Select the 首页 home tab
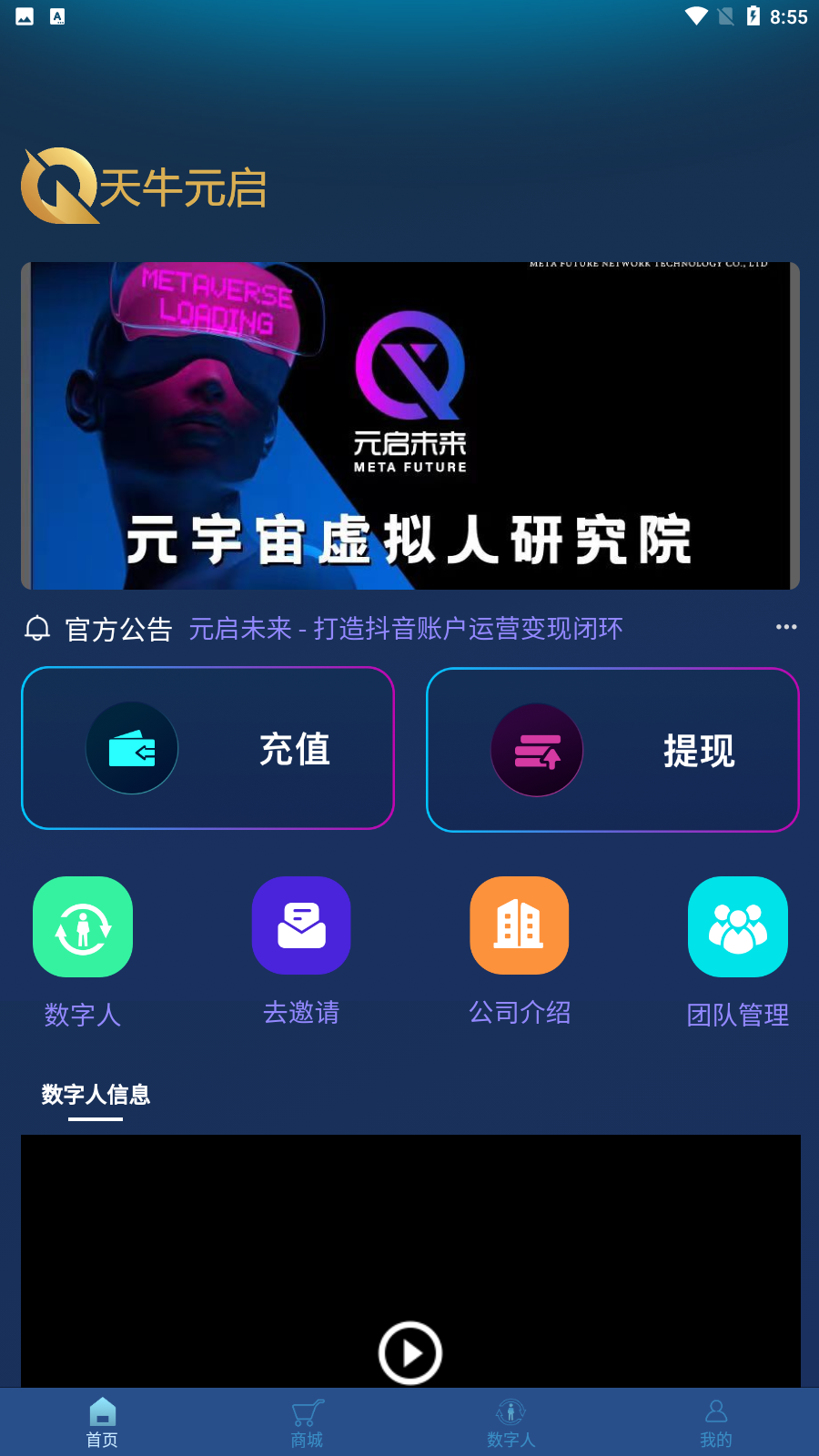This screenshot has width=819, height=1456. (102, 1422)
